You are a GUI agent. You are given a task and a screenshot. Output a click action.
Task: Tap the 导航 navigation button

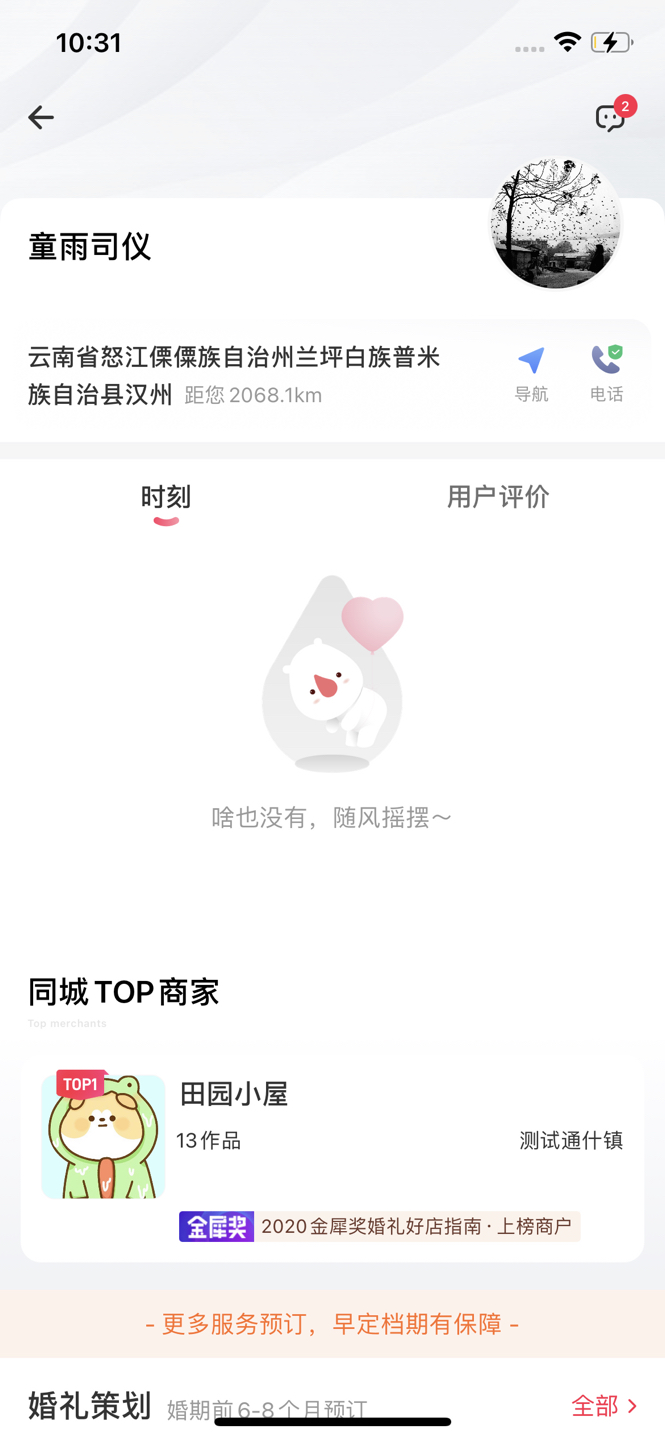click(531, 374)
